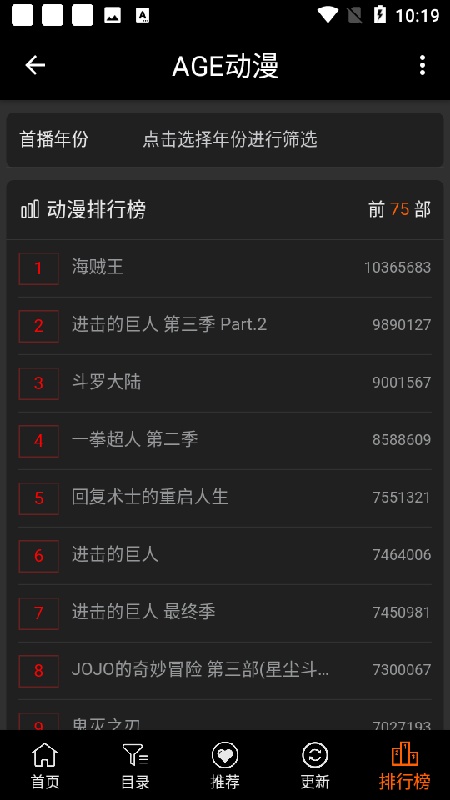450x800 pixels.
Task: Open the rank 6 entry 进击的巨人
Action: click(x=225, y=556)
